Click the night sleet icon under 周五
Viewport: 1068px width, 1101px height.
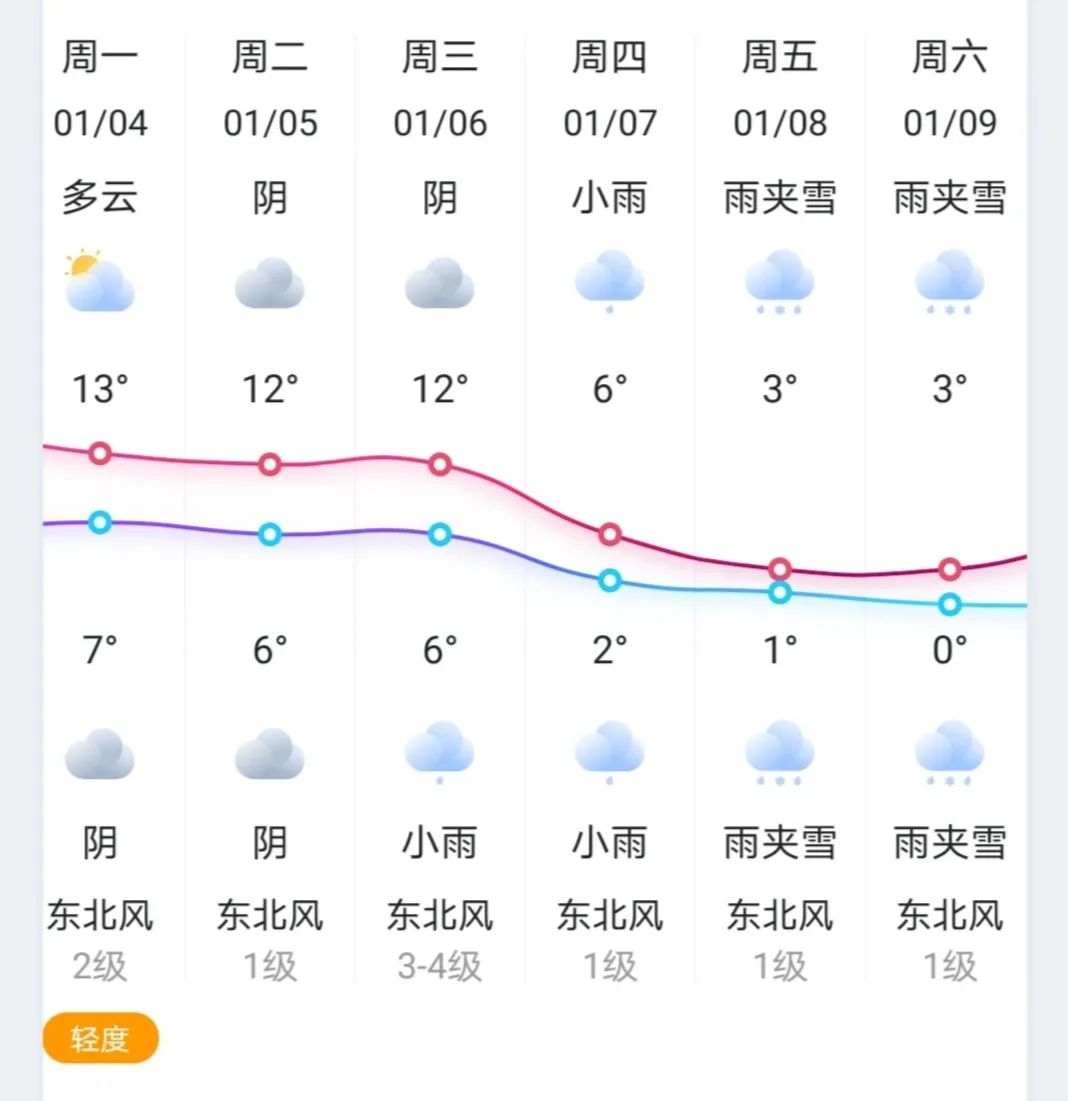tap(779, 753)
